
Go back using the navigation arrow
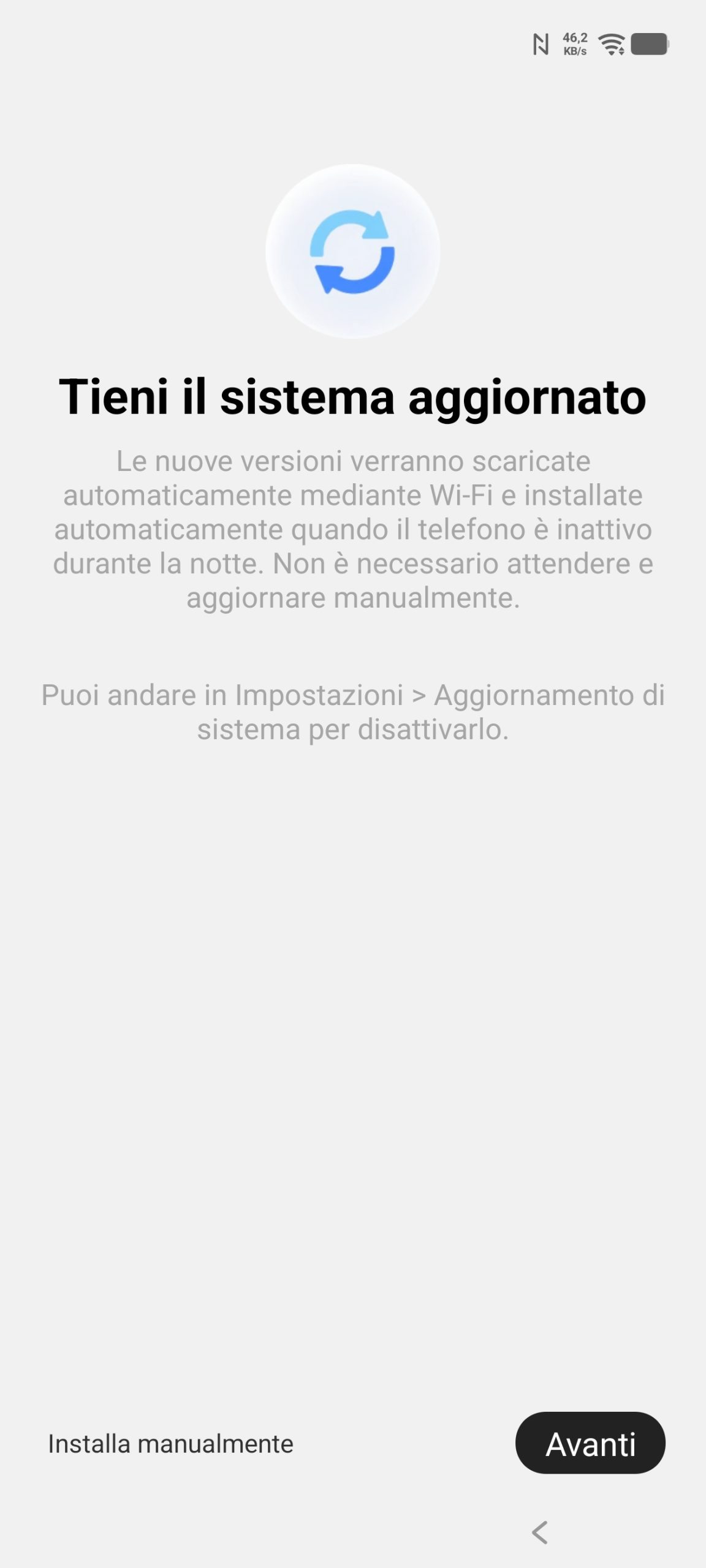click(539, 1532)
